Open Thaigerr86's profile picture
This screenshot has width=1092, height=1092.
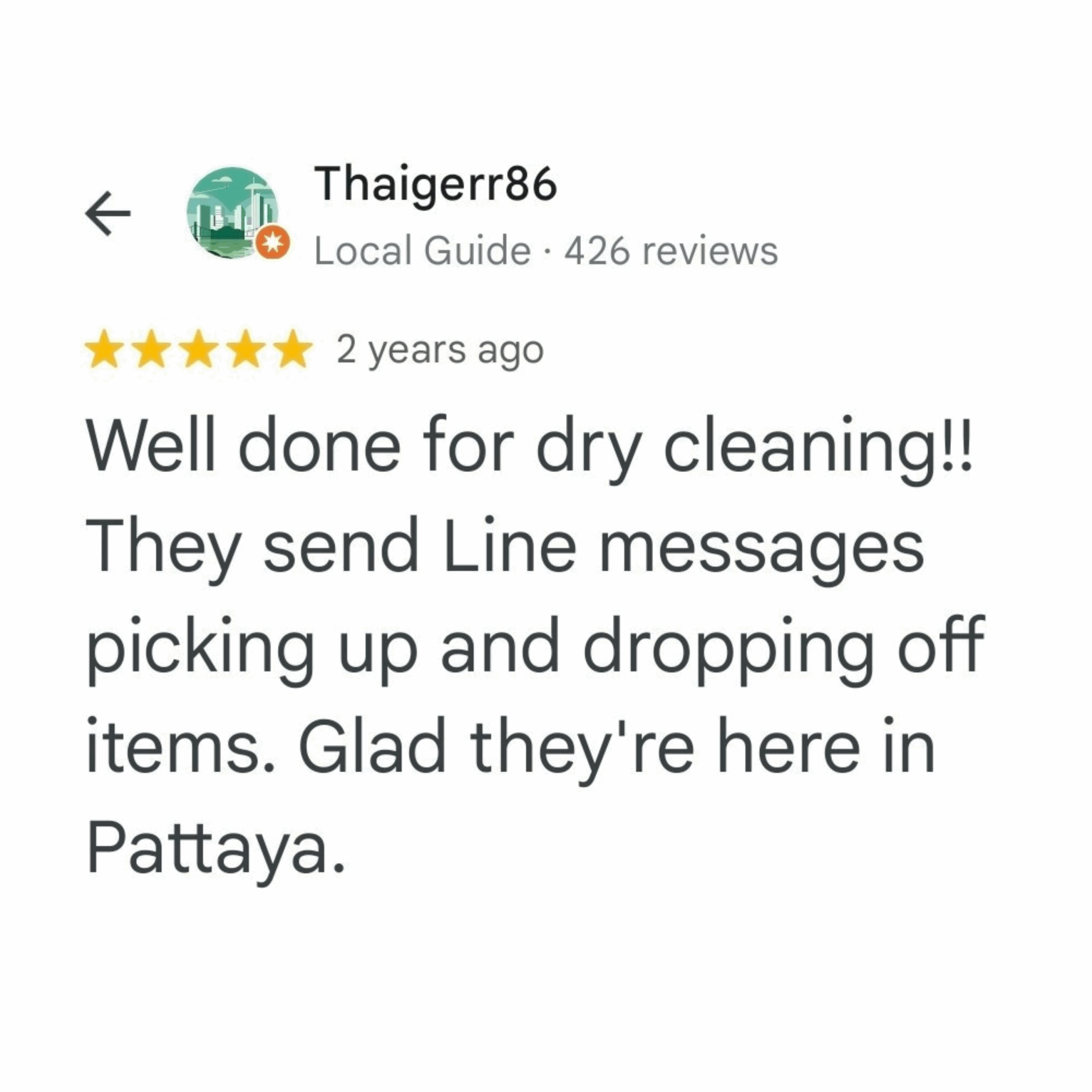pyautogui.click(x=232, y=213)
